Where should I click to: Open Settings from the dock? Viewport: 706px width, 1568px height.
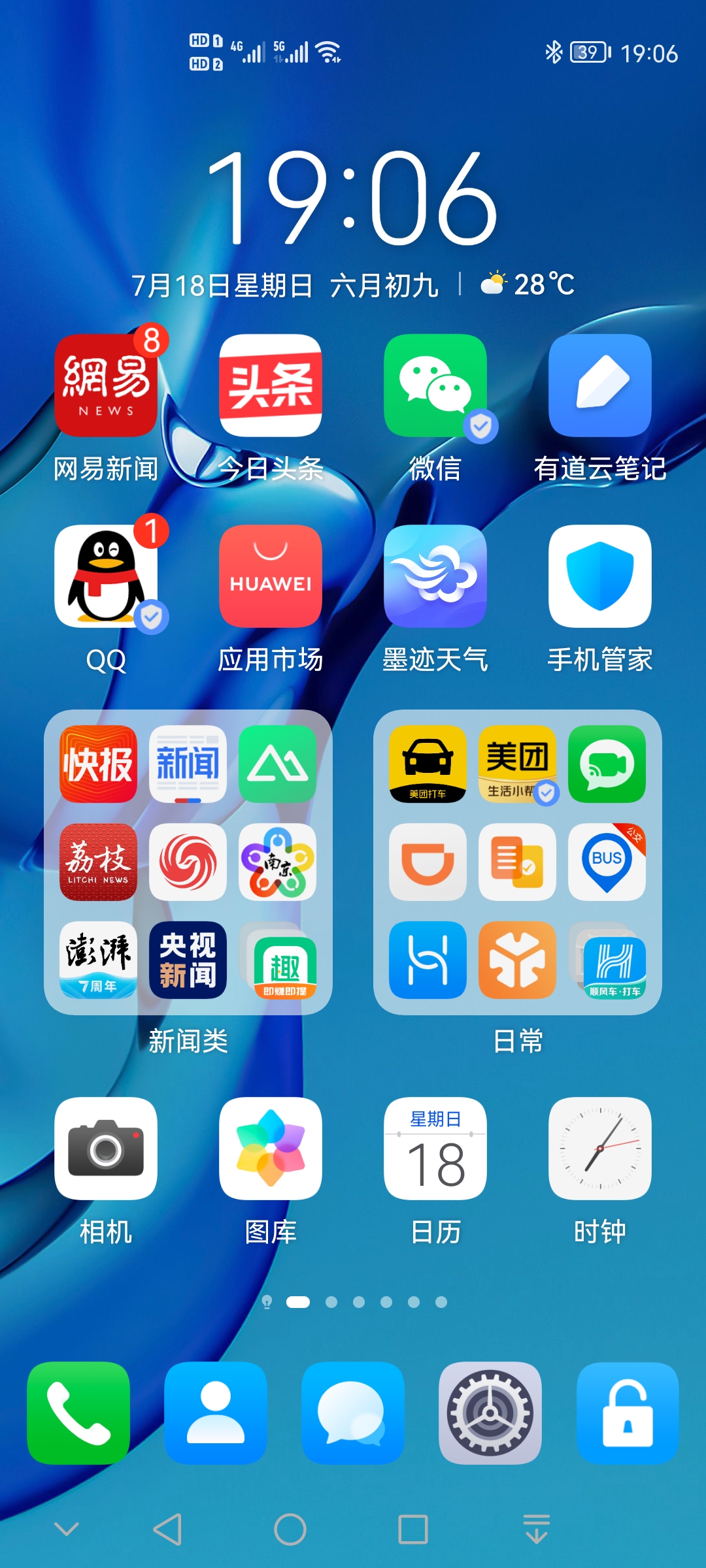point(490,1413)
